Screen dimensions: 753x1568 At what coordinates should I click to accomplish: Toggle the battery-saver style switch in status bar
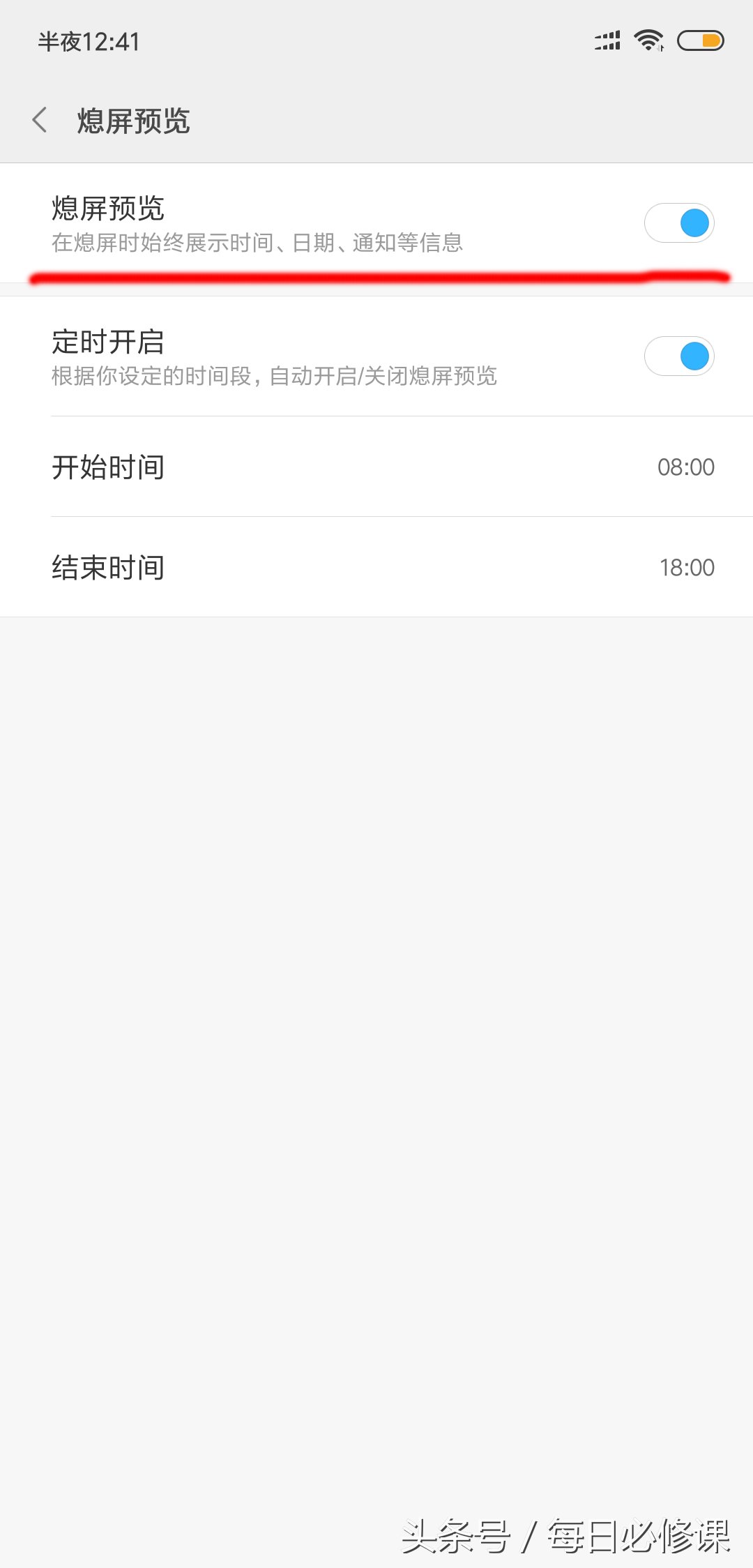(x=699, y=40)
